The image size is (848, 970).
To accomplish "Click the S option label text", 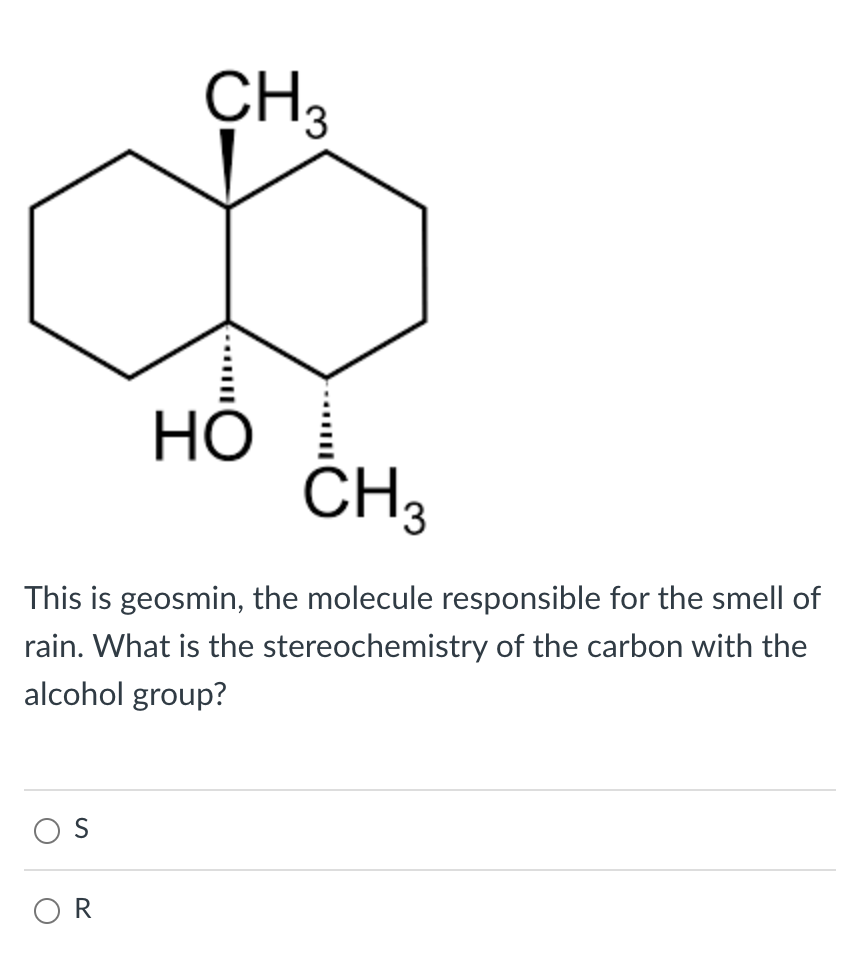I will click(80, 828).
